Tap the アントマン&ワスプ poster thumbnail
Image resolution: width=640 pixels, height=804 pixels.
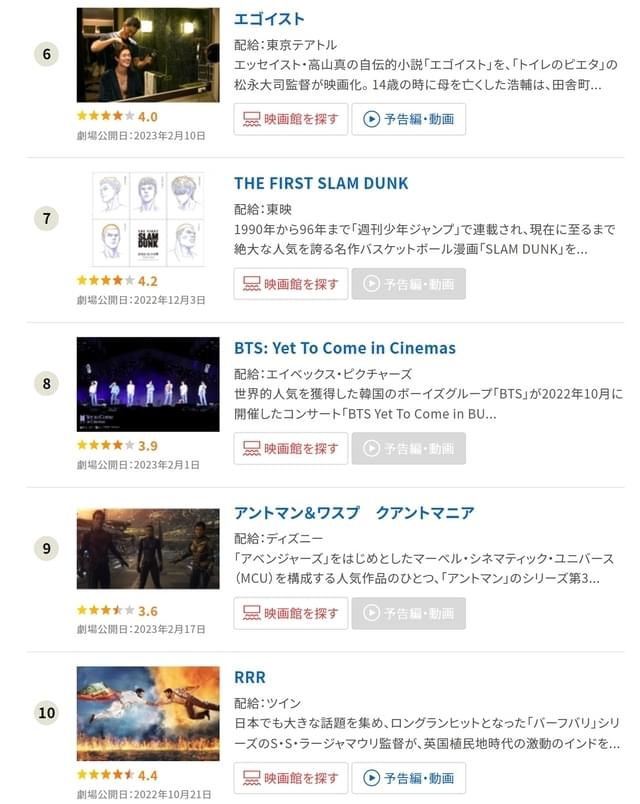coord(148,549)
